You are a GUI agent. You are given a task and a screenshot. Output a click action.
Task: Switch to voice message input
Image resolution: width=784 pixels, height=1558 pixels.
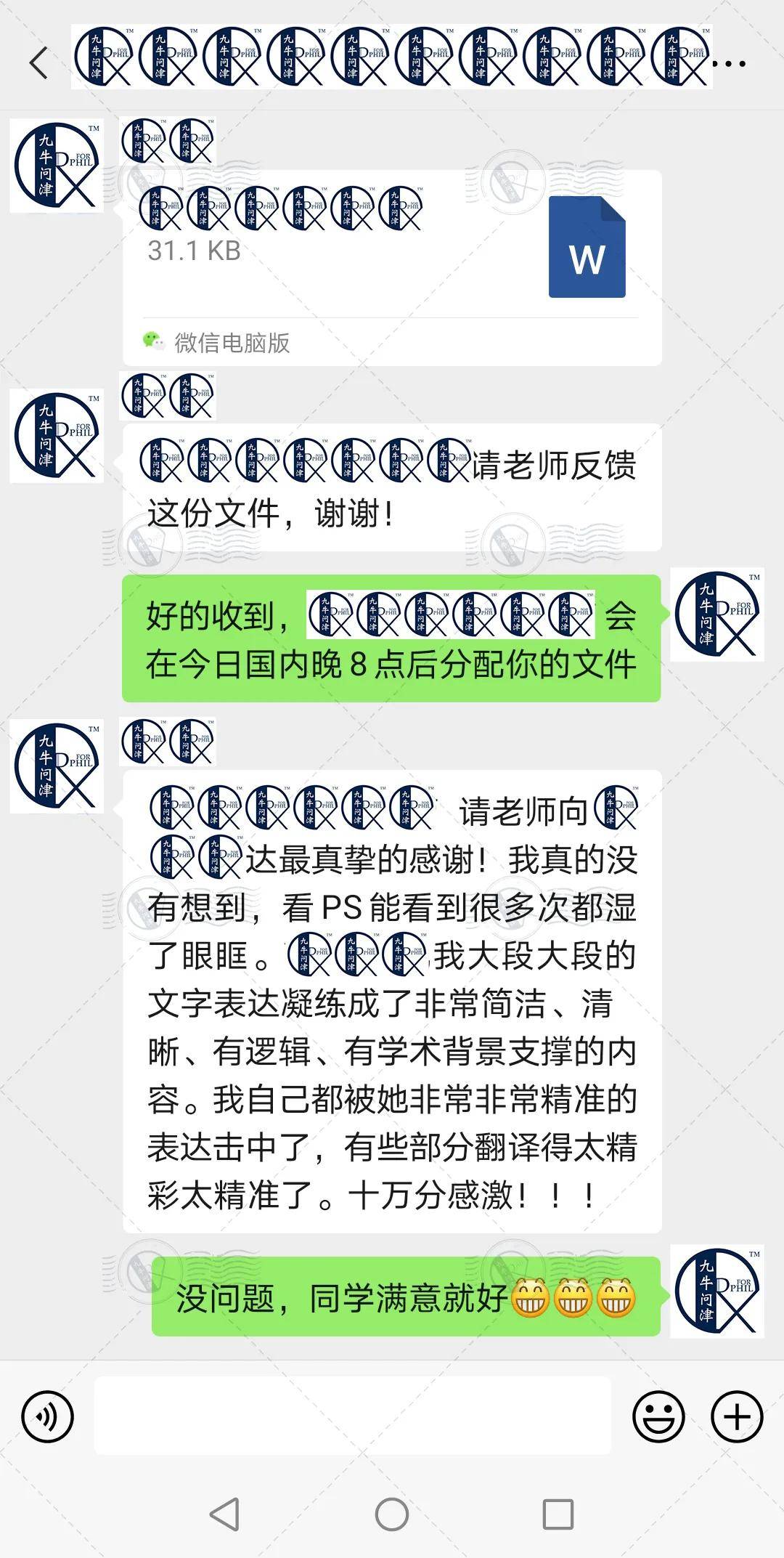(48, 1416)
